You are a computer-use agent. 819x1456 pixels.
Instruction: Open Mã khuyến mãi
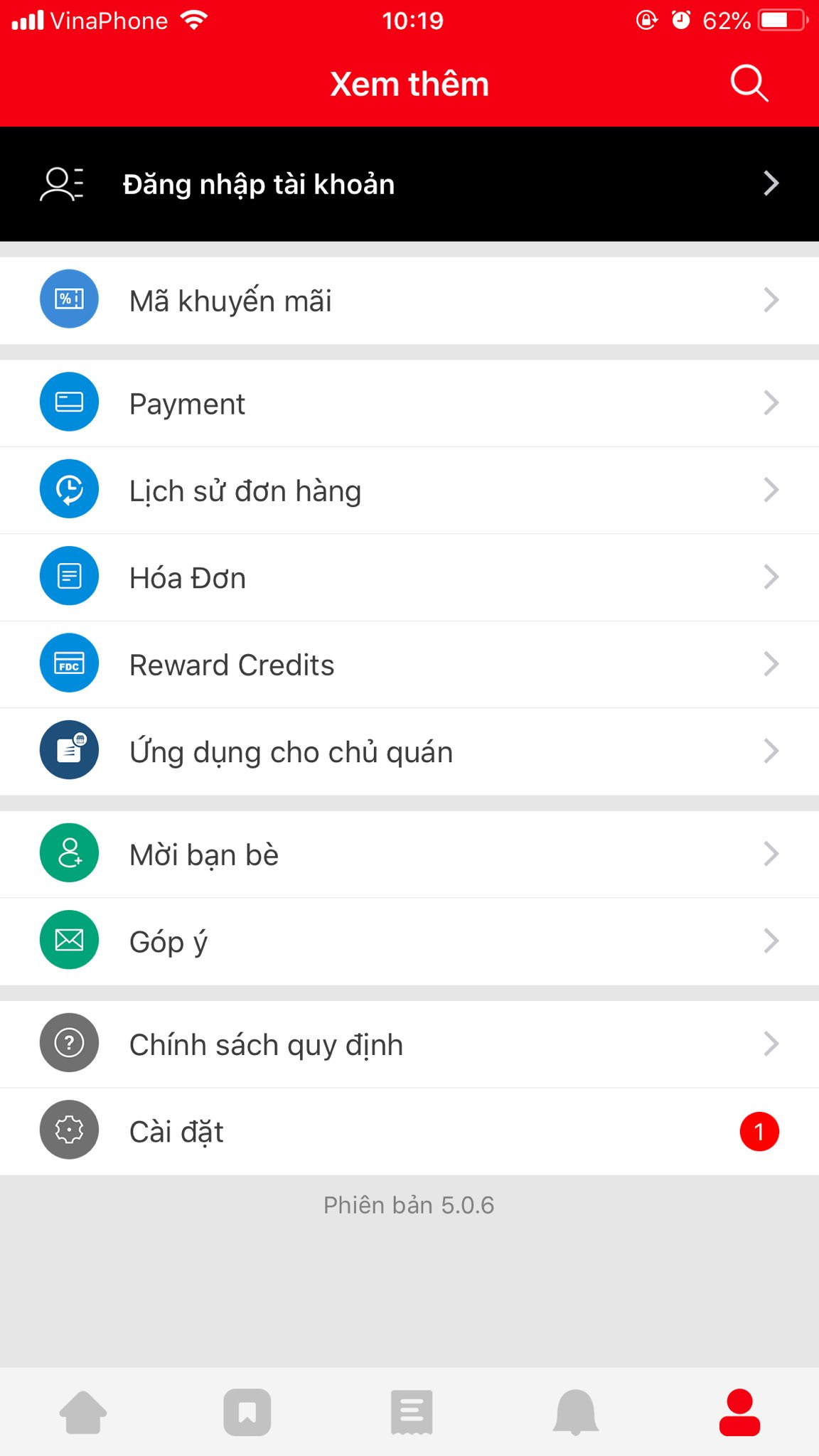[x=409, y=301]
